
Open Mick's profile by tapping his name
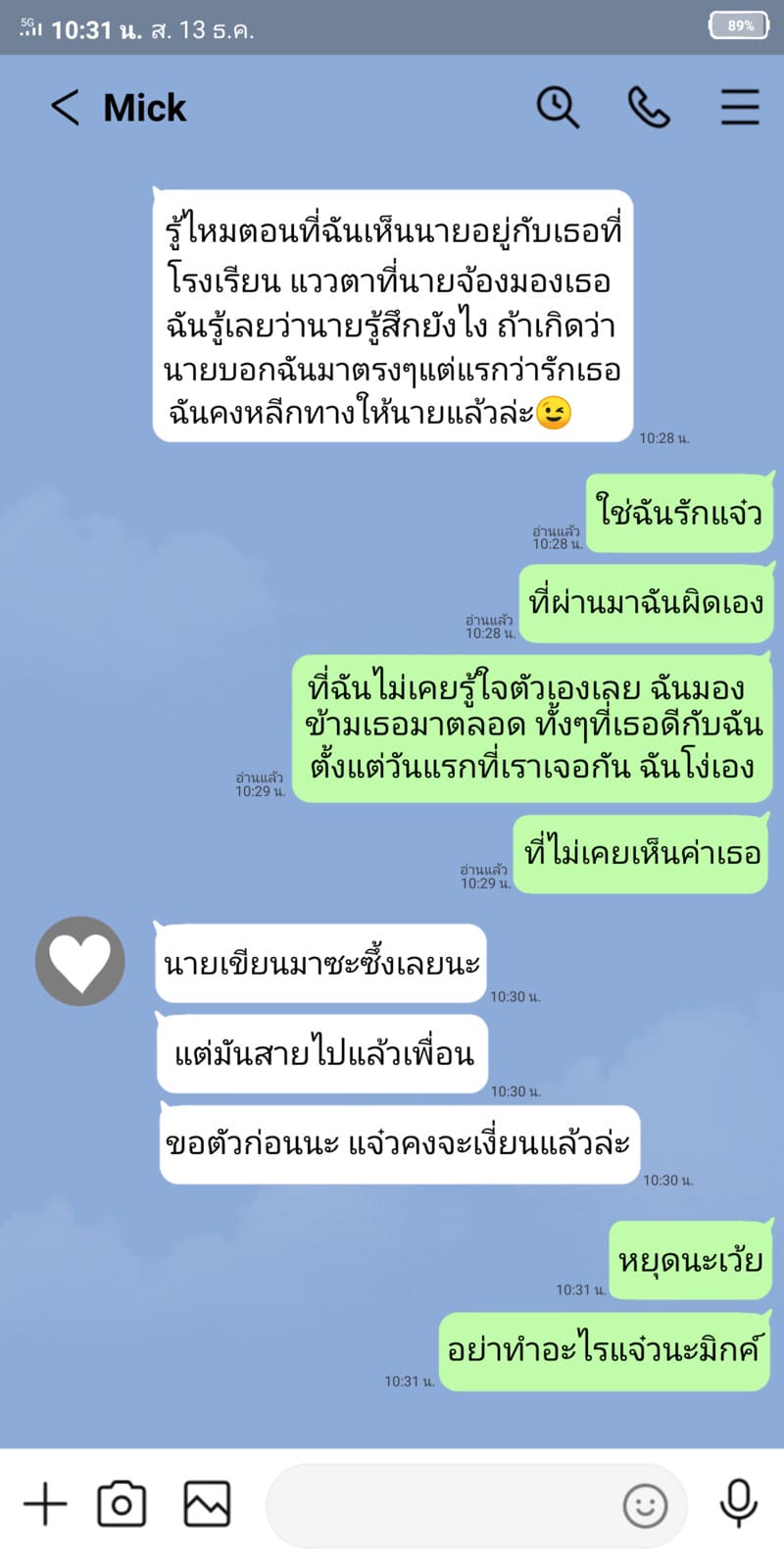coord(145,108)
